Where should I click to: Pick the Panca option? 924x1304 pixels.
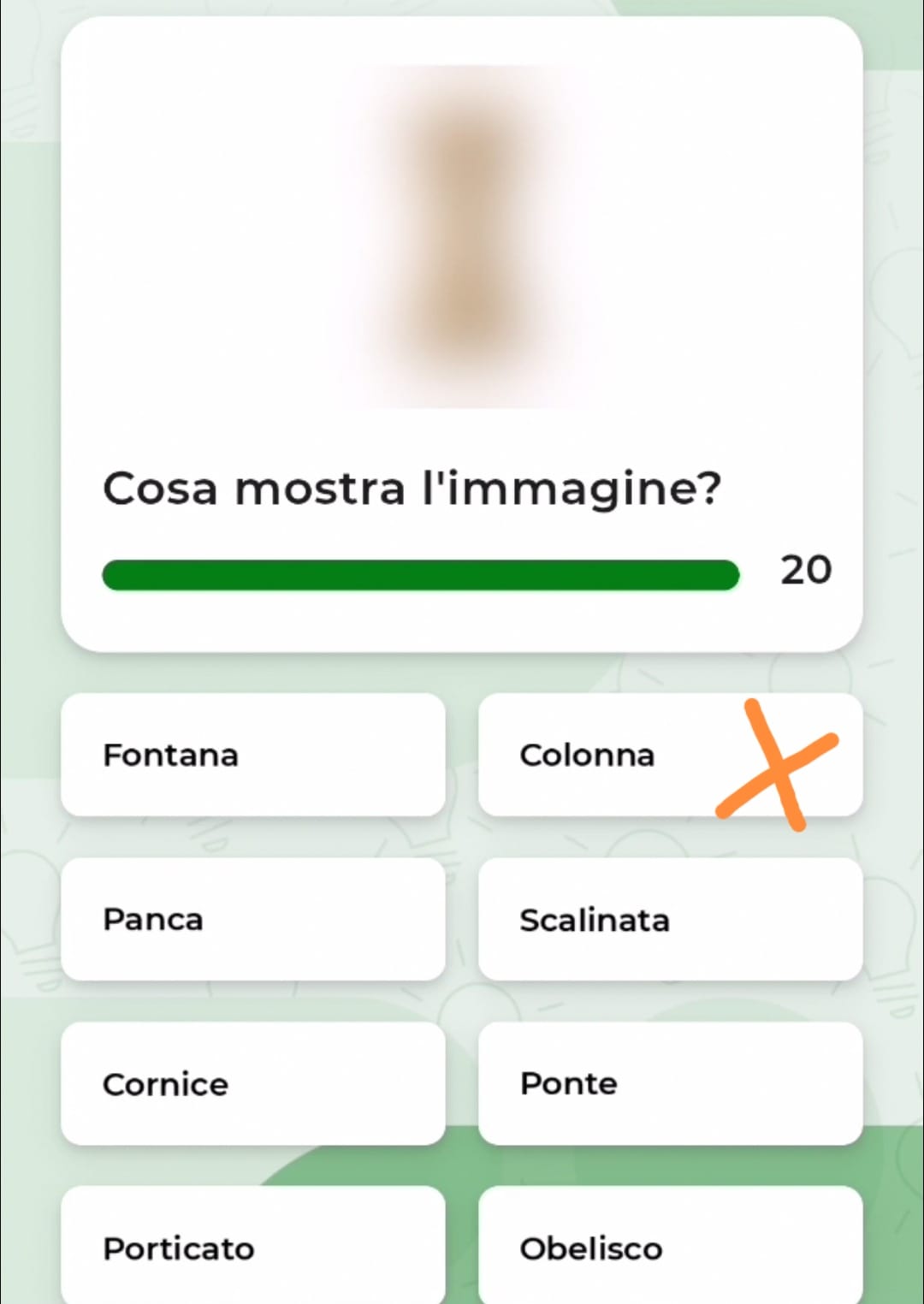point(253,919)
